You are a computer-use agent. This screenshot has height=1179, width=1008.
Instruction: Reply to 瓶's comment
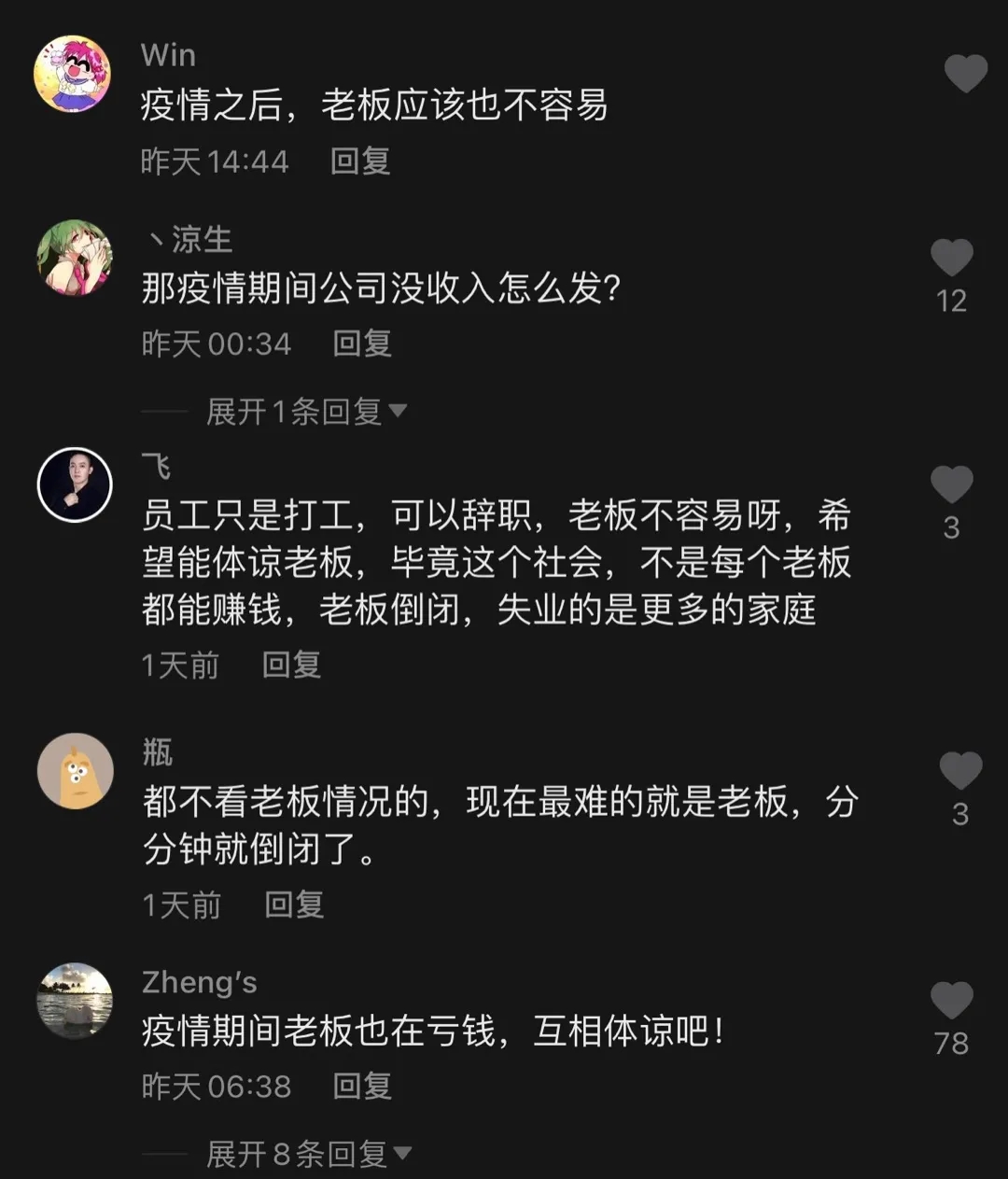click(x=294, y=904)
